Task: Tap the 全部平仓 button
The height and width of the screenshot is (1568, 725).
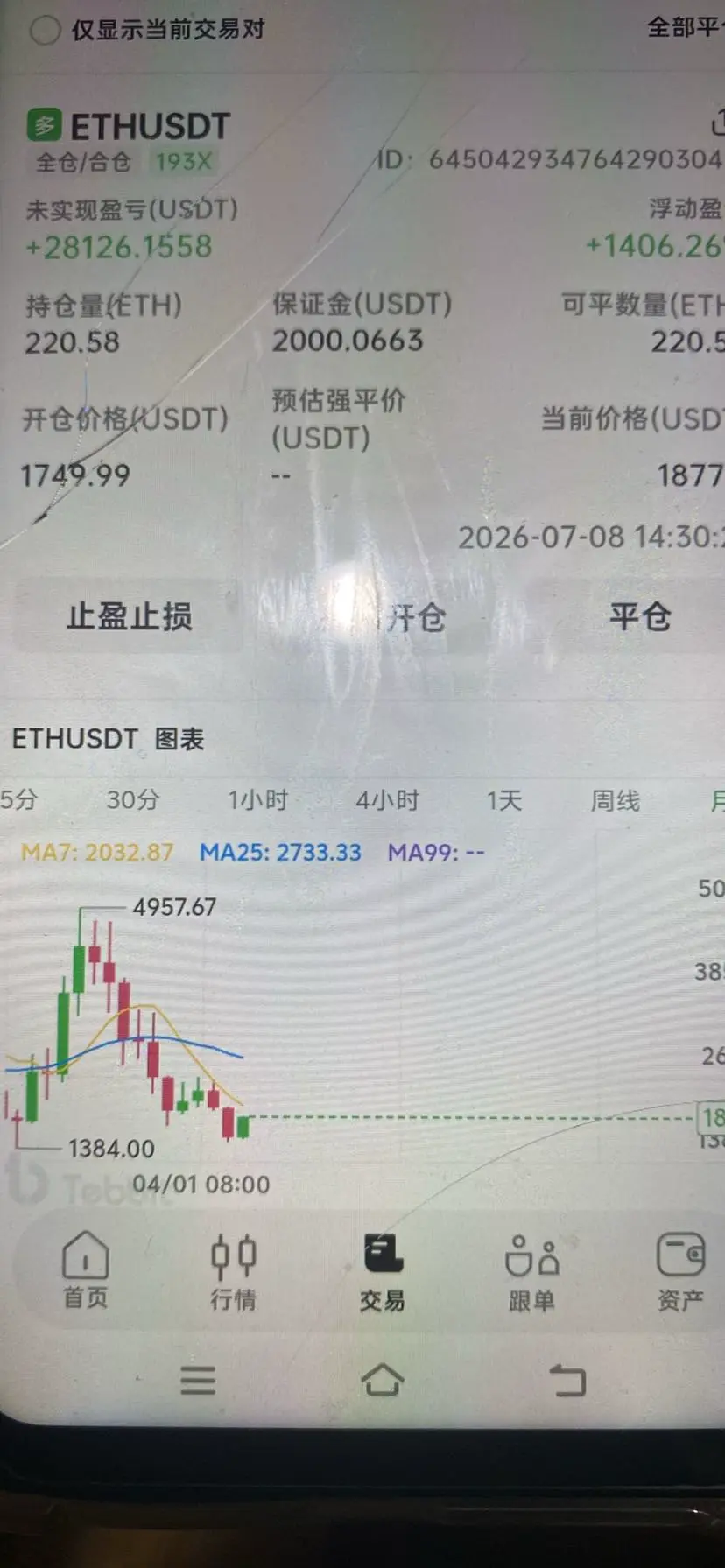Action: (686, 27)
